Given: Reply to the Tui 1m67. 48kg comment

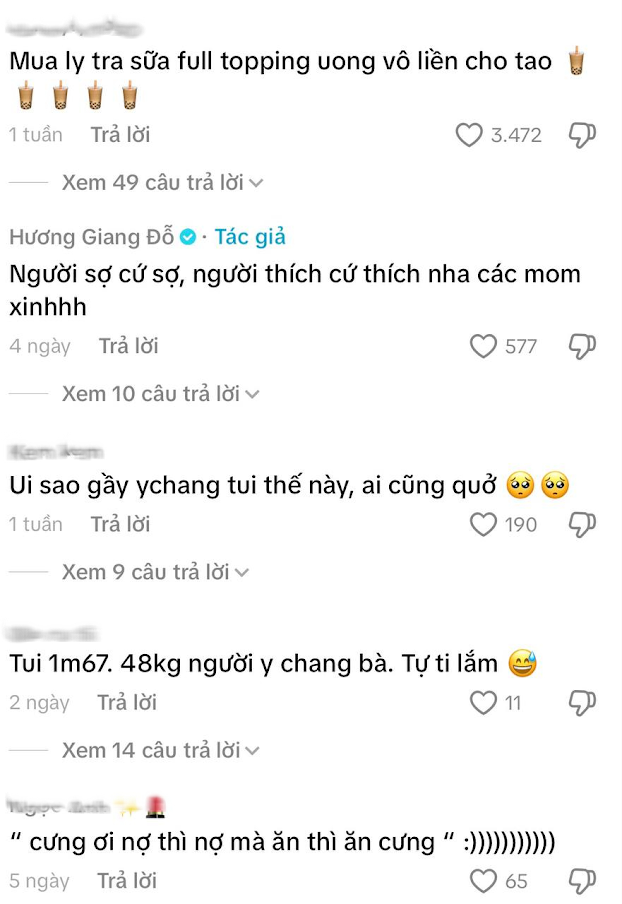Looking at the screenshot, I should [x=126, y=703].
